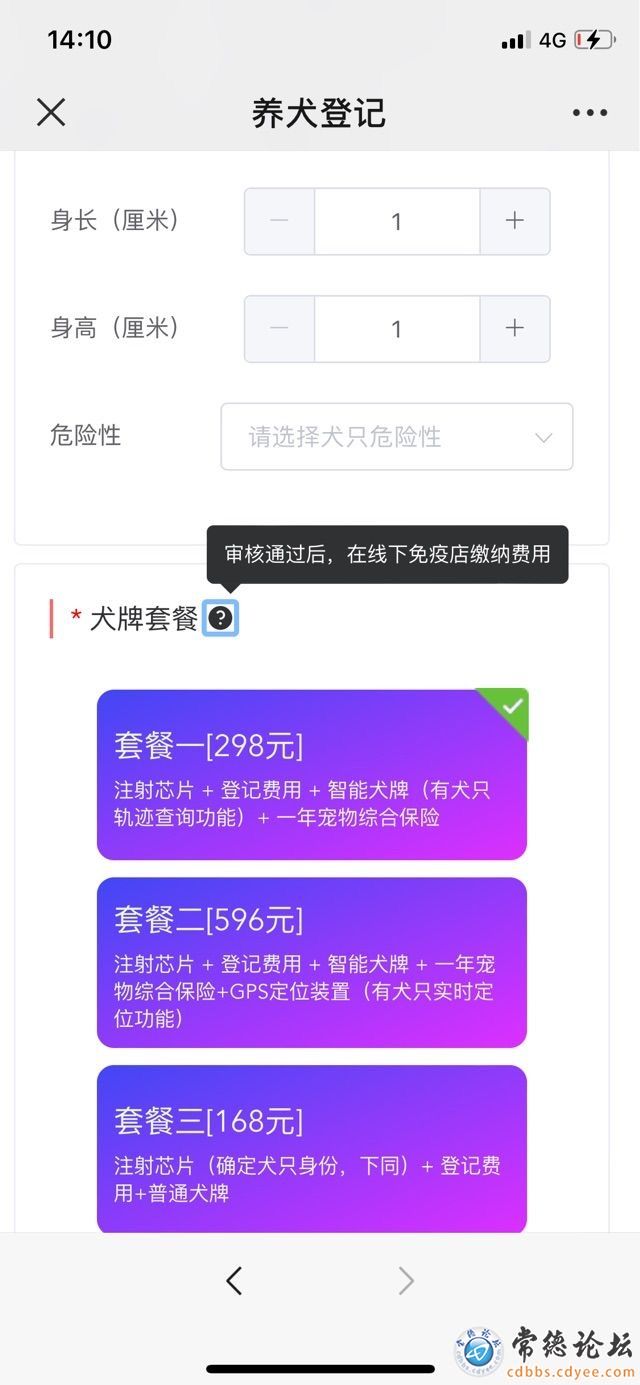Decrease 身长 value by one
The image size is (640, 1385).
coord(280,221)
